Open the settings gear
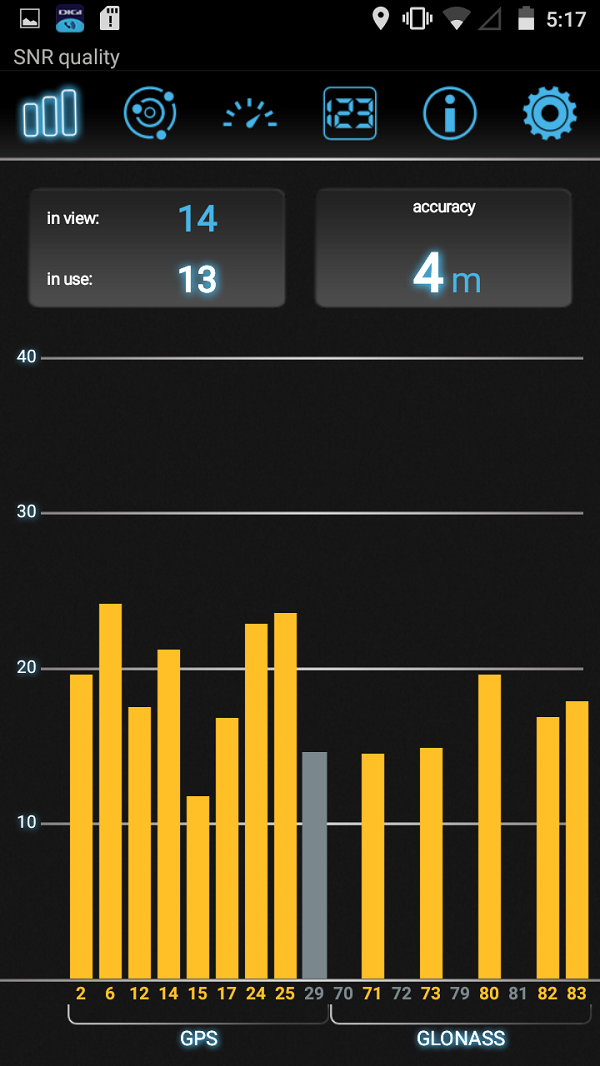600x1066 pixels. point(550,114)
